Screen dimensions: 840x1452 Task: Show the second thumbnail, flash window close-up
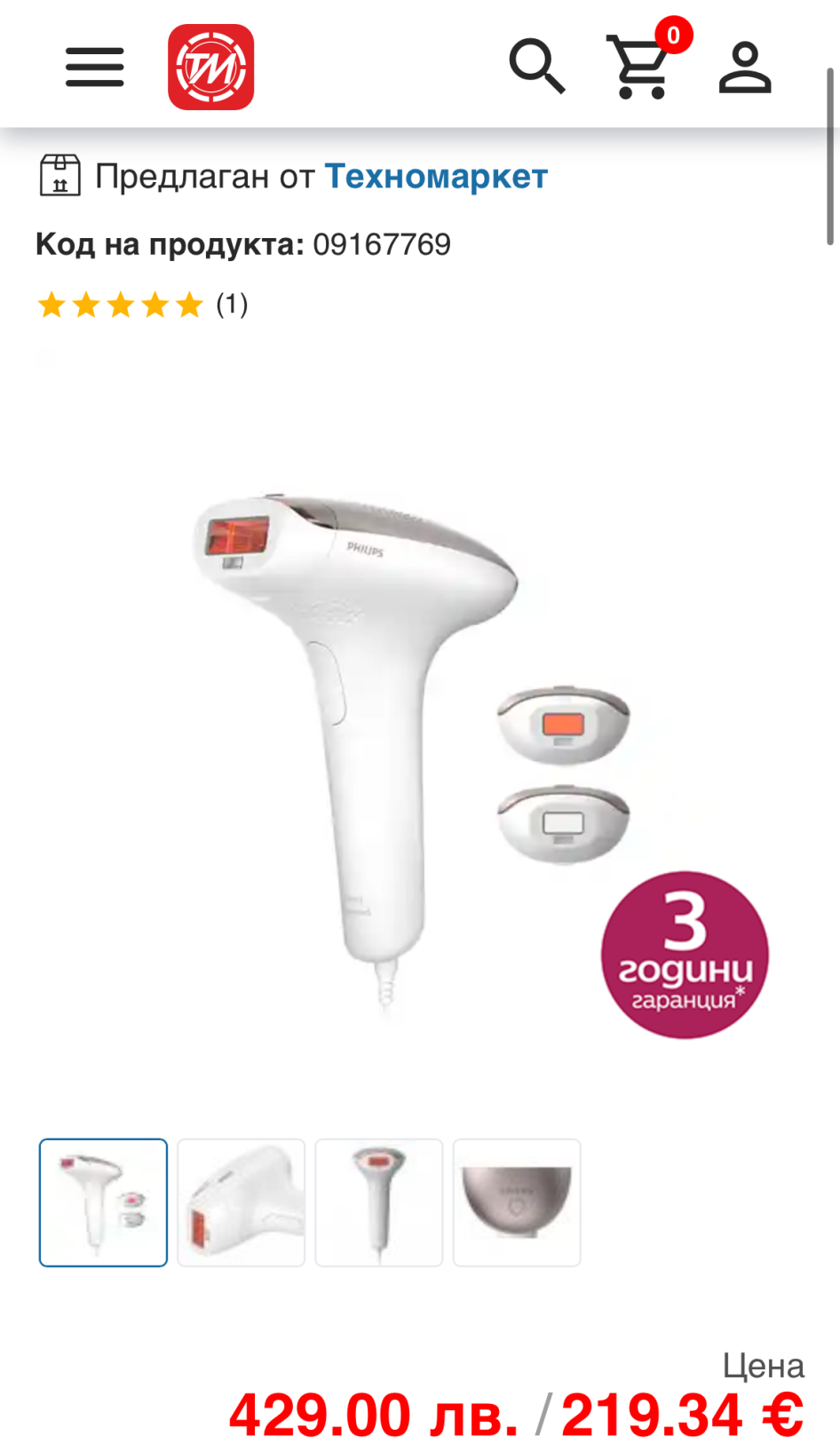pos(242,1202)
